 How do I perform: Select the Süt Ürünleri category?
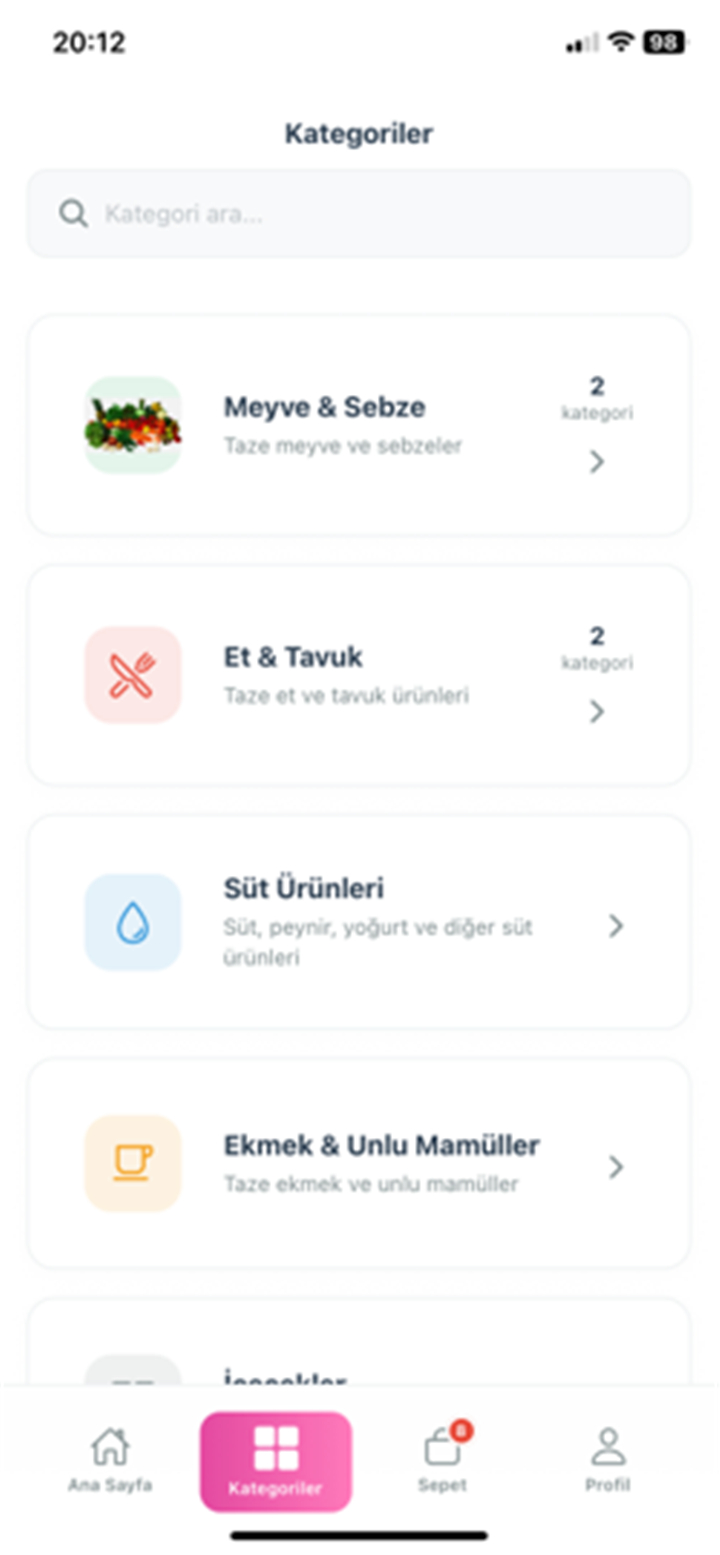pos(358,922)
